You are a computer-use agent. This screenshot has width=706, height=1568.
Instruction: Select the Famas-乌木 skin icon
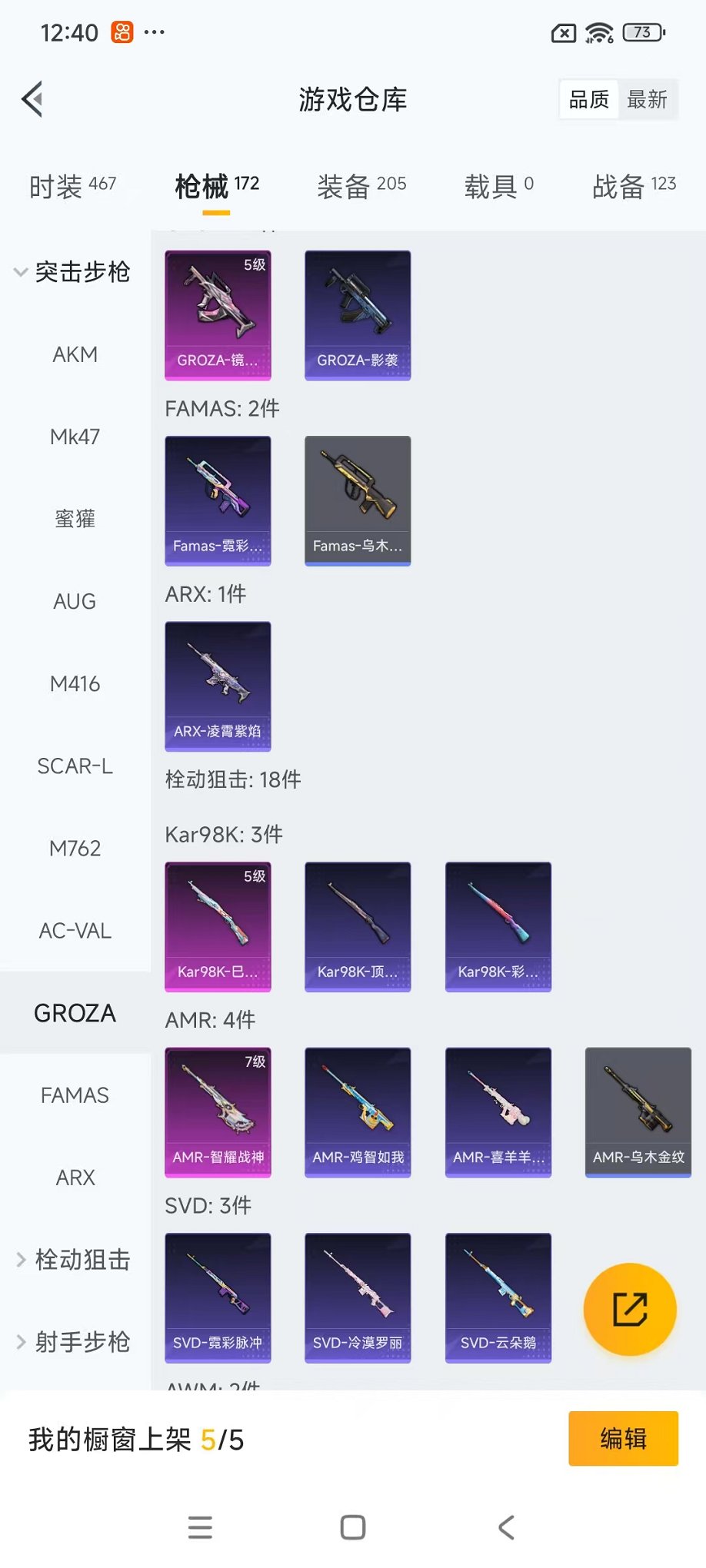tap(358, 500)
